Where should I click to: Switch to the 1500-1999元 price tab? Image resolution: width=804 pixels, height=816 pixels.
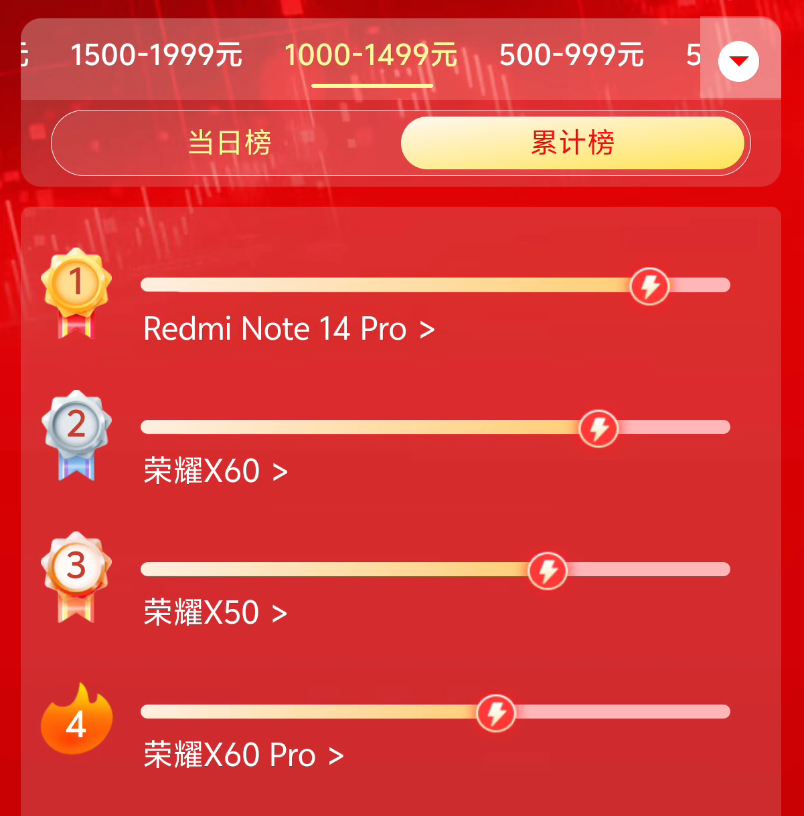pyautogui.click(x=155, y=56)
